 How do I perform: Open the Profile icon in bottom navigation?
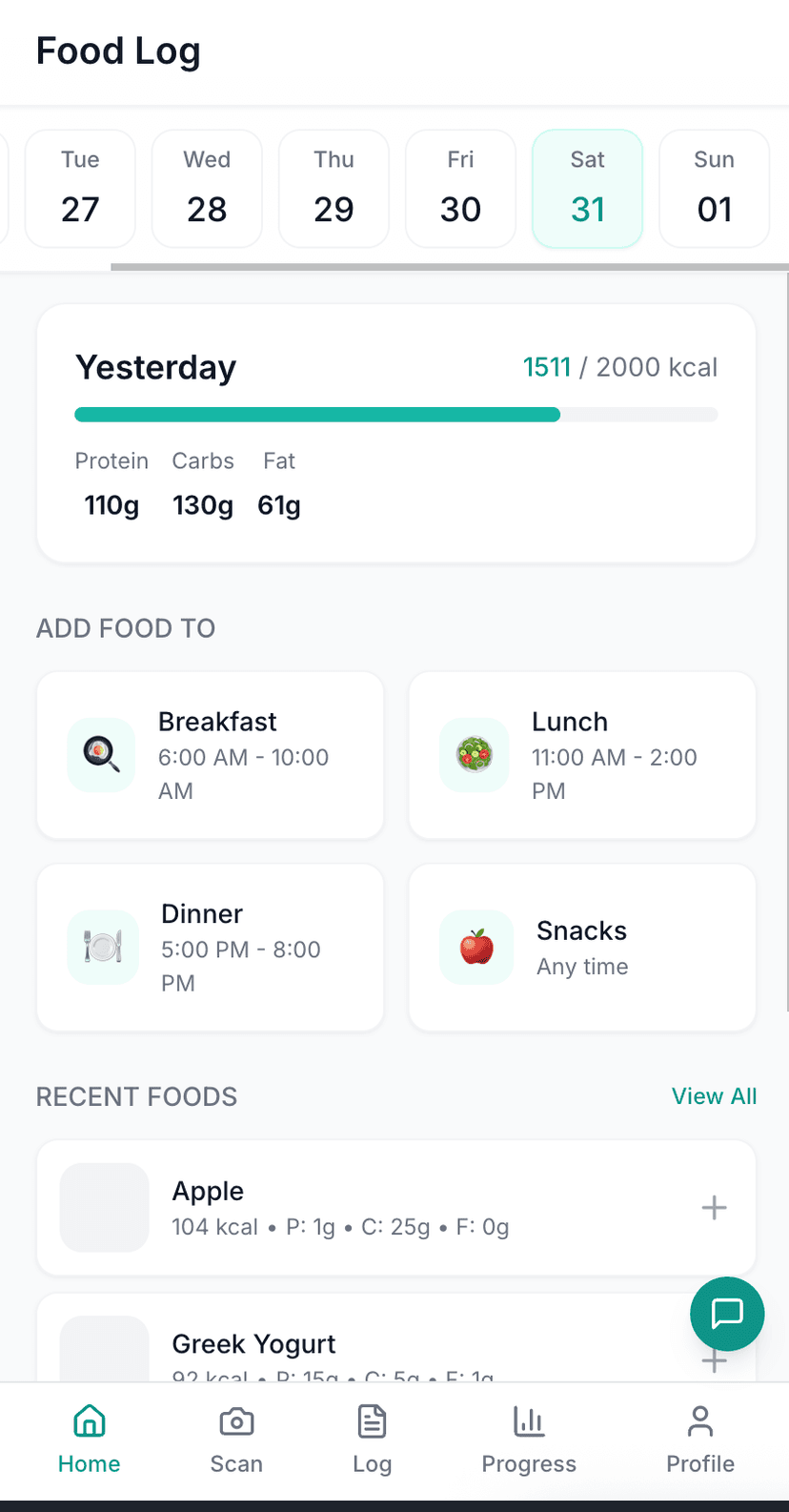[699, 1420]
